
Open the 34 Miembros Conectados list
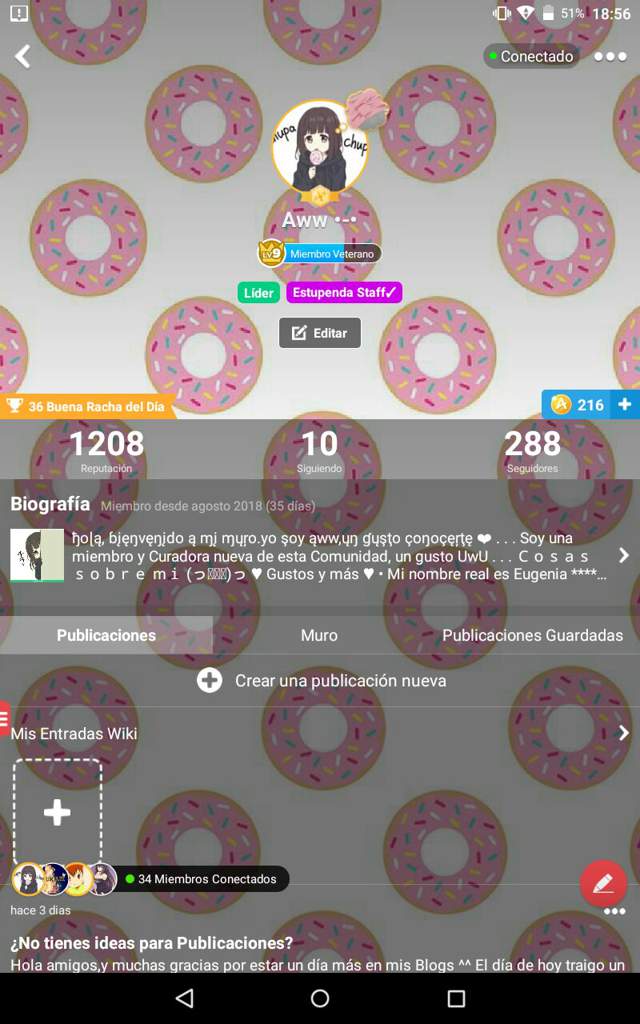[206, 879]
